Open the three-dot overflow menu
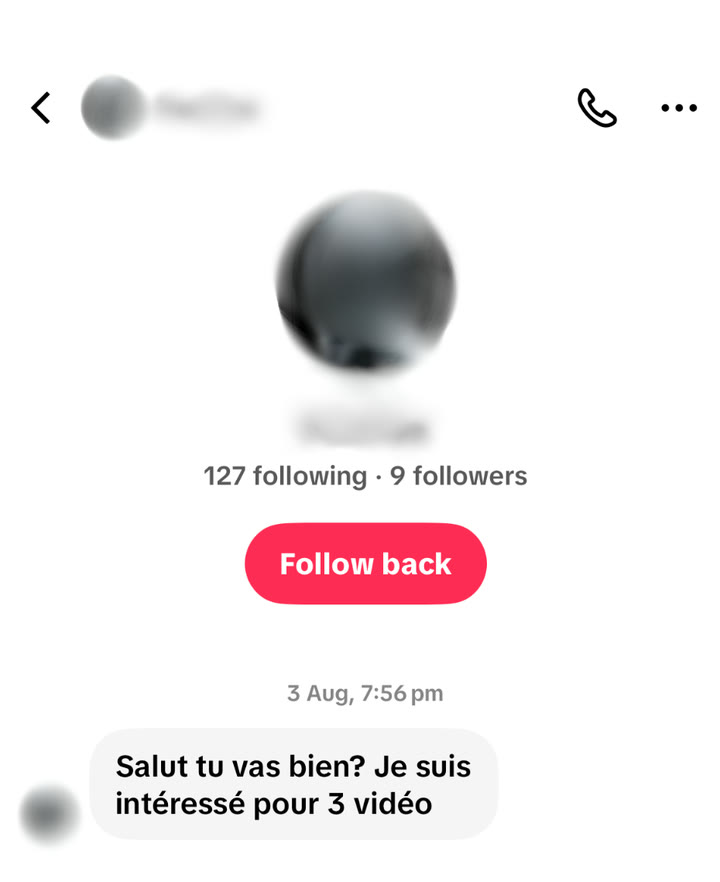The width and height of the screenshot is (720, 882). point(679,107)
